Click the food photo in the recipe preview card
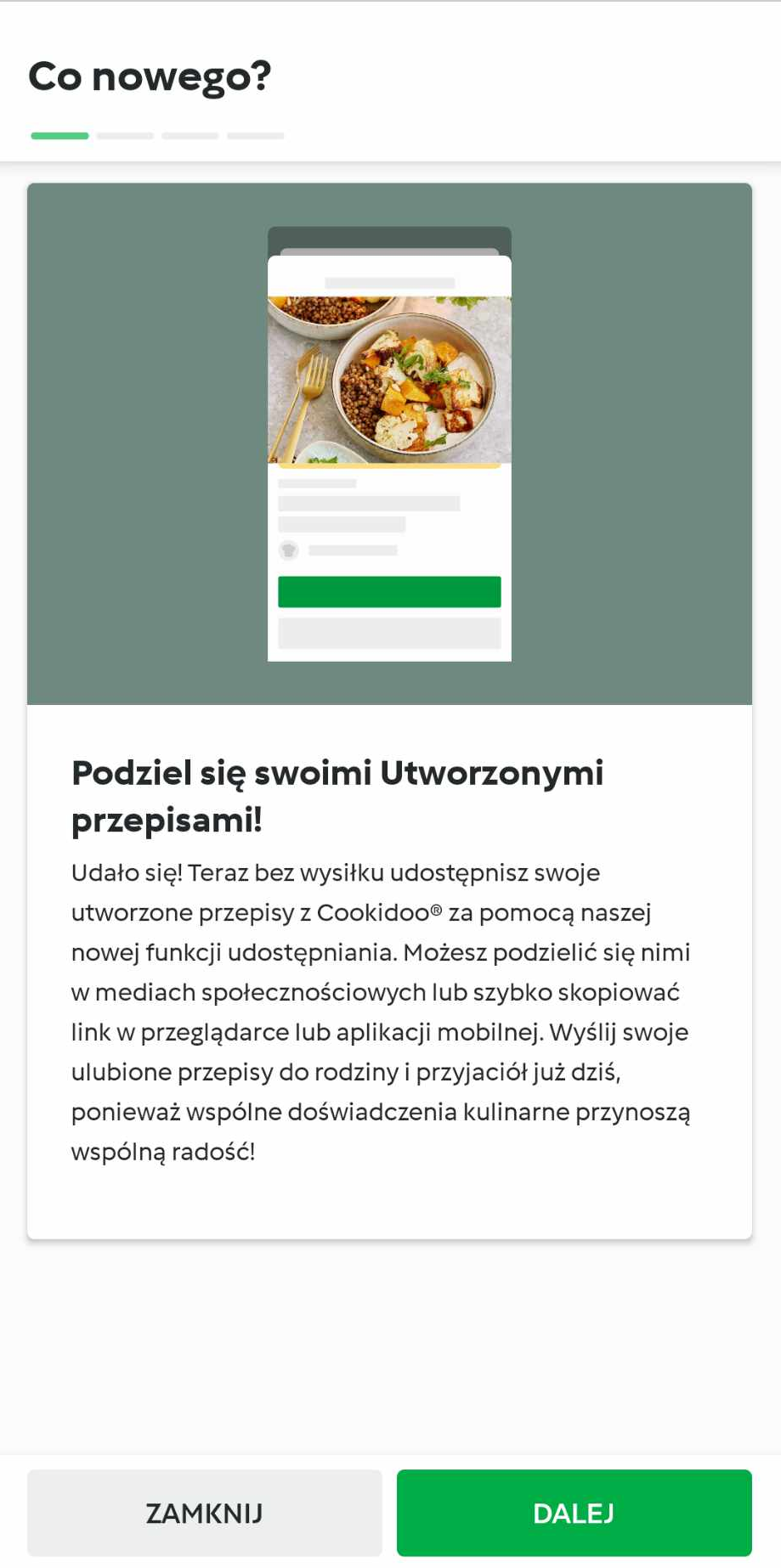 point(389,378)
